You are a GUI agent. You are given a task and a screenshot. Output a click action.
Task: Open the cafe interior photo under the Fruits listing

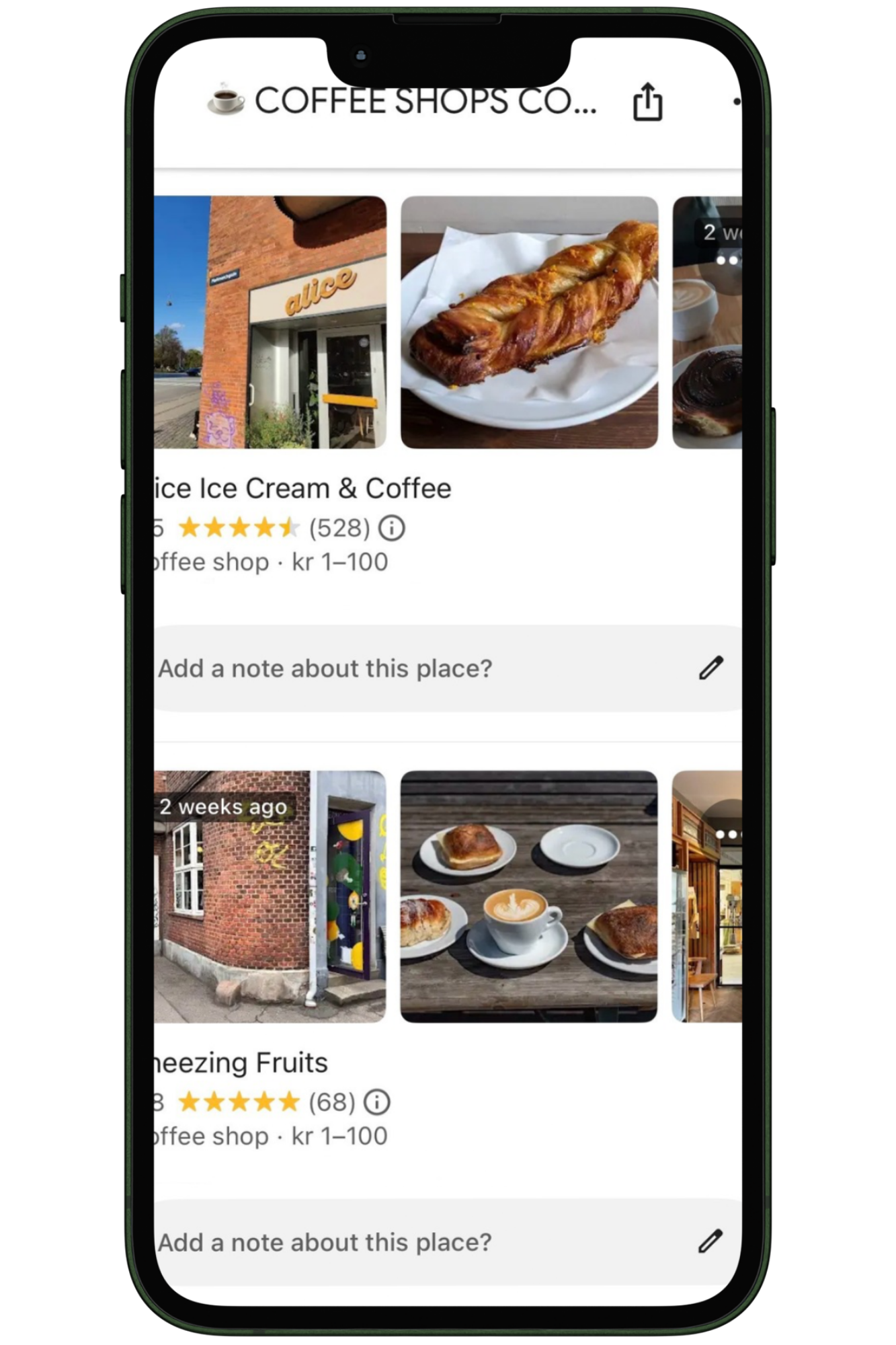pos(707,915)
